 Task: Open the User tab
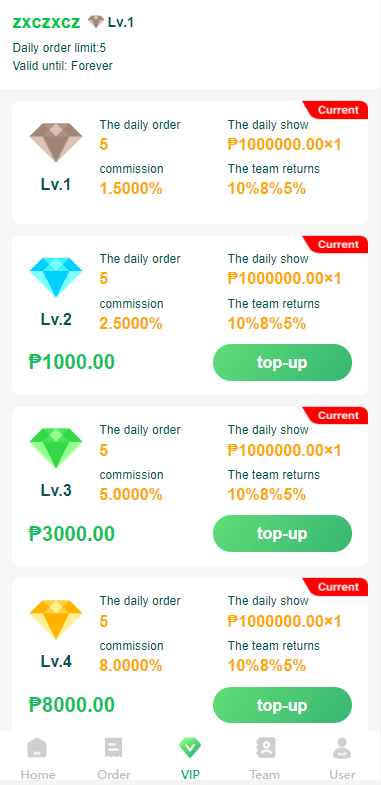(342, 758)
